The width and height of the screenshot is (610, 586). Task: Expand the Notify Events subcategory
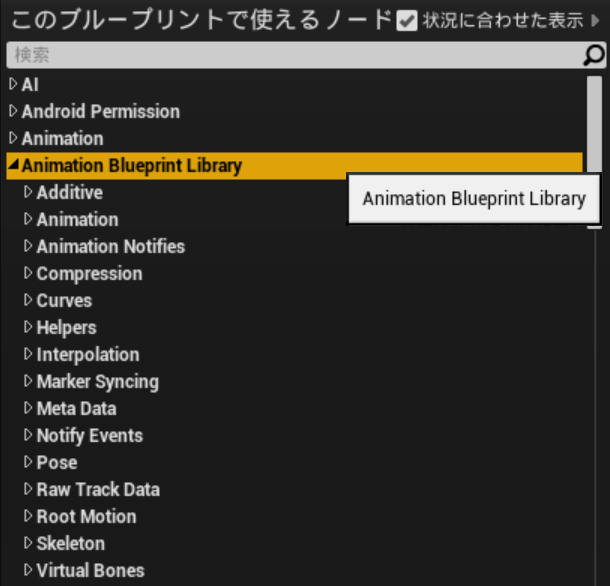click(x=29, y=435)
